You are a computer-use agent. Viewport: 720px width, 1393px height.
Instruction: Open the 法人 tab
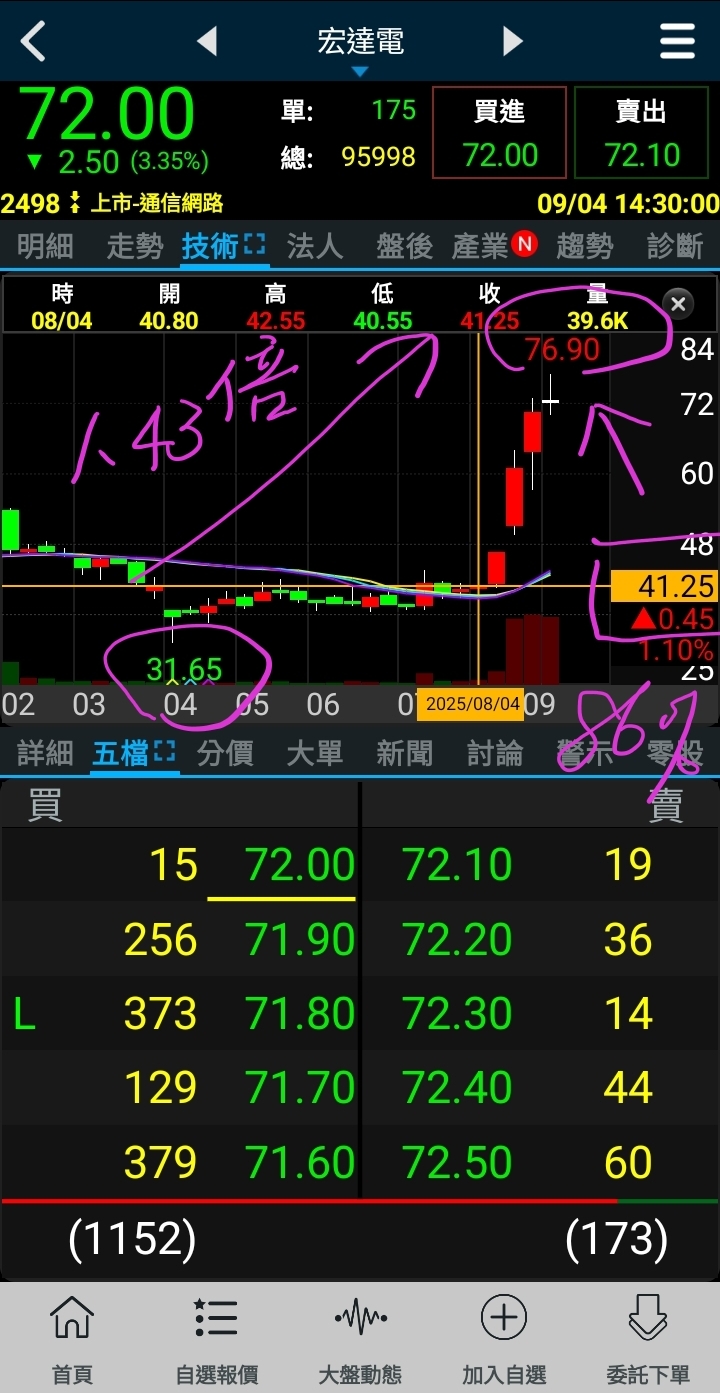315,246
